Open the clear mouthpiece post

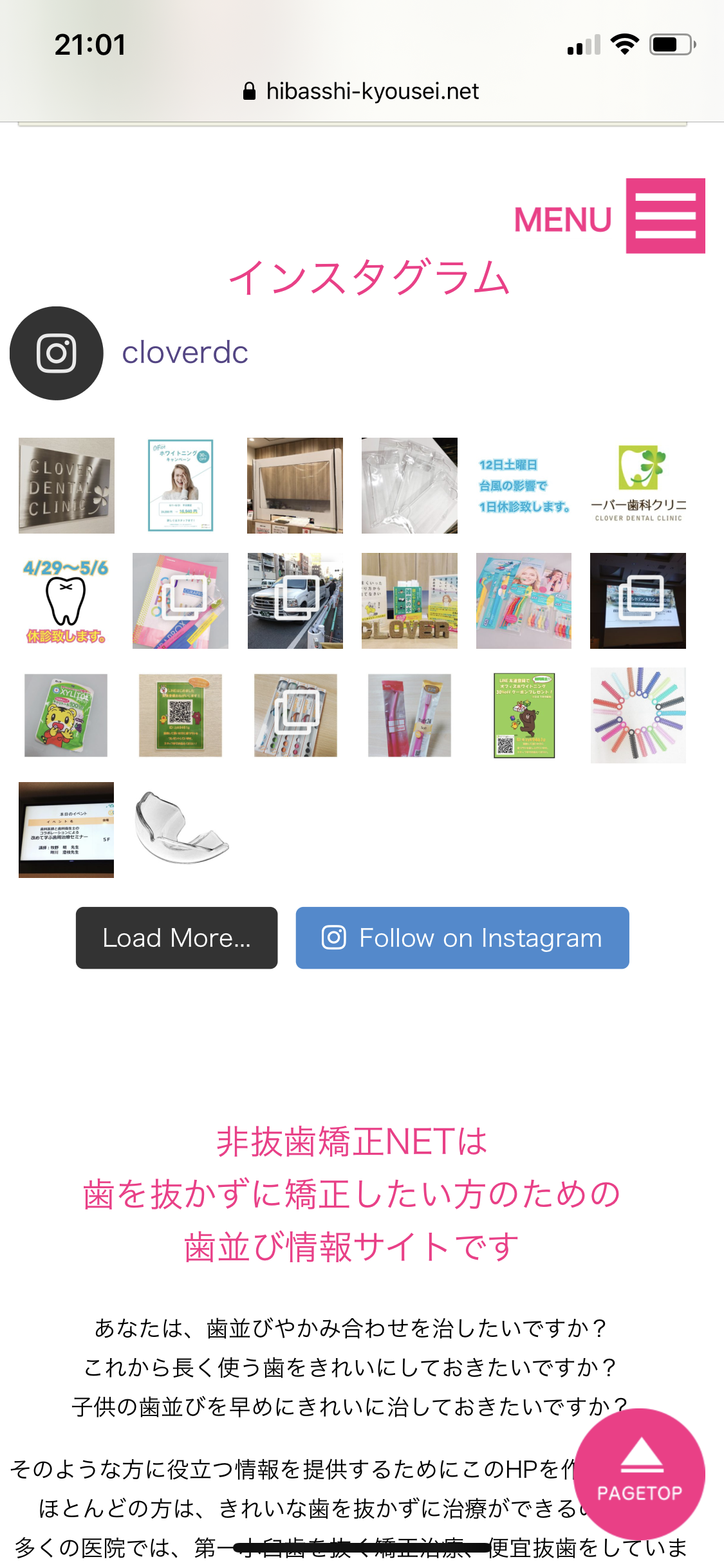[181, 829]
